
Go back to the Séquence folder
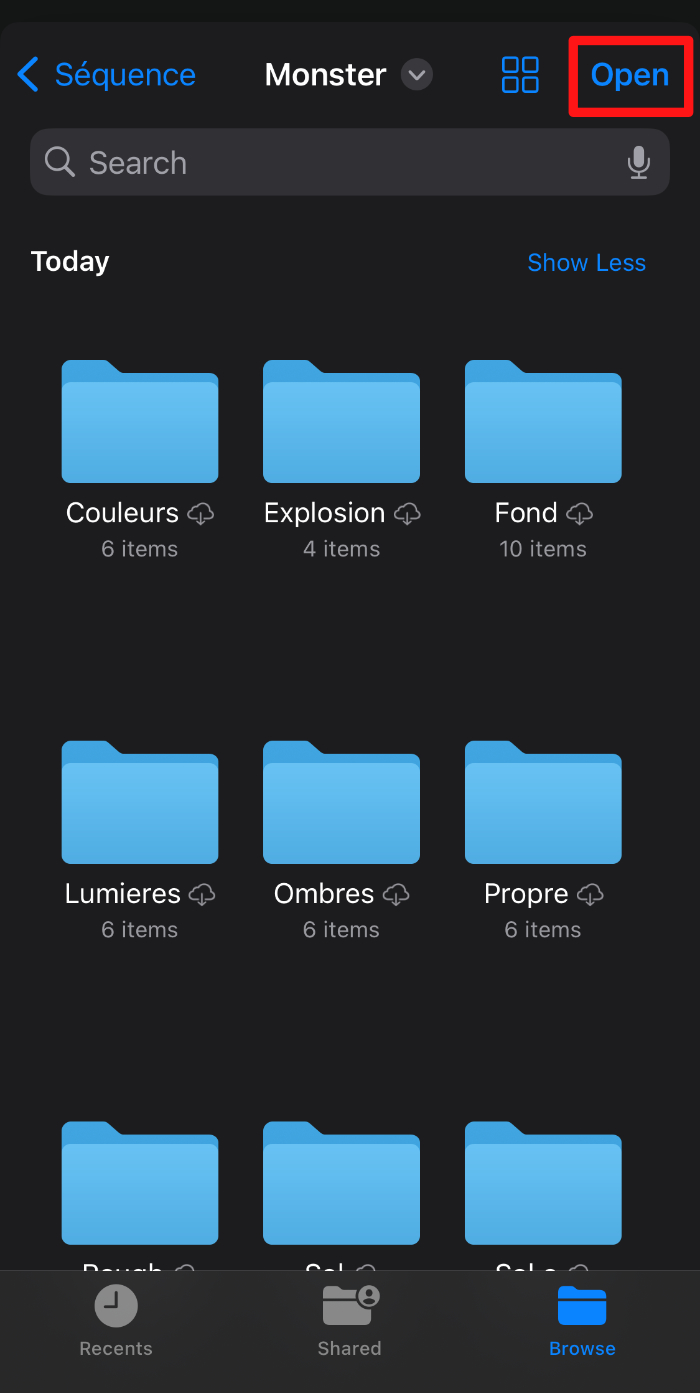106,75
